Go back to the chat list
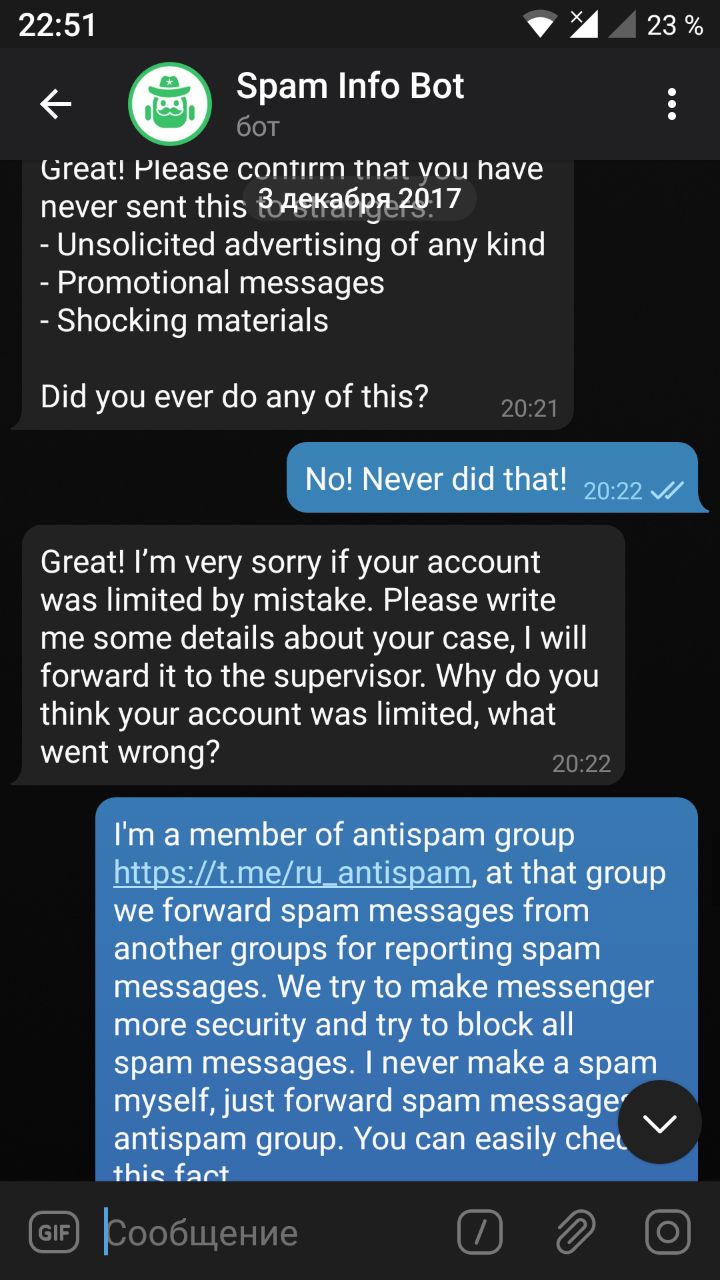Image resolution: width=720 pixels, height=1280 pixels. click(55, 104)
